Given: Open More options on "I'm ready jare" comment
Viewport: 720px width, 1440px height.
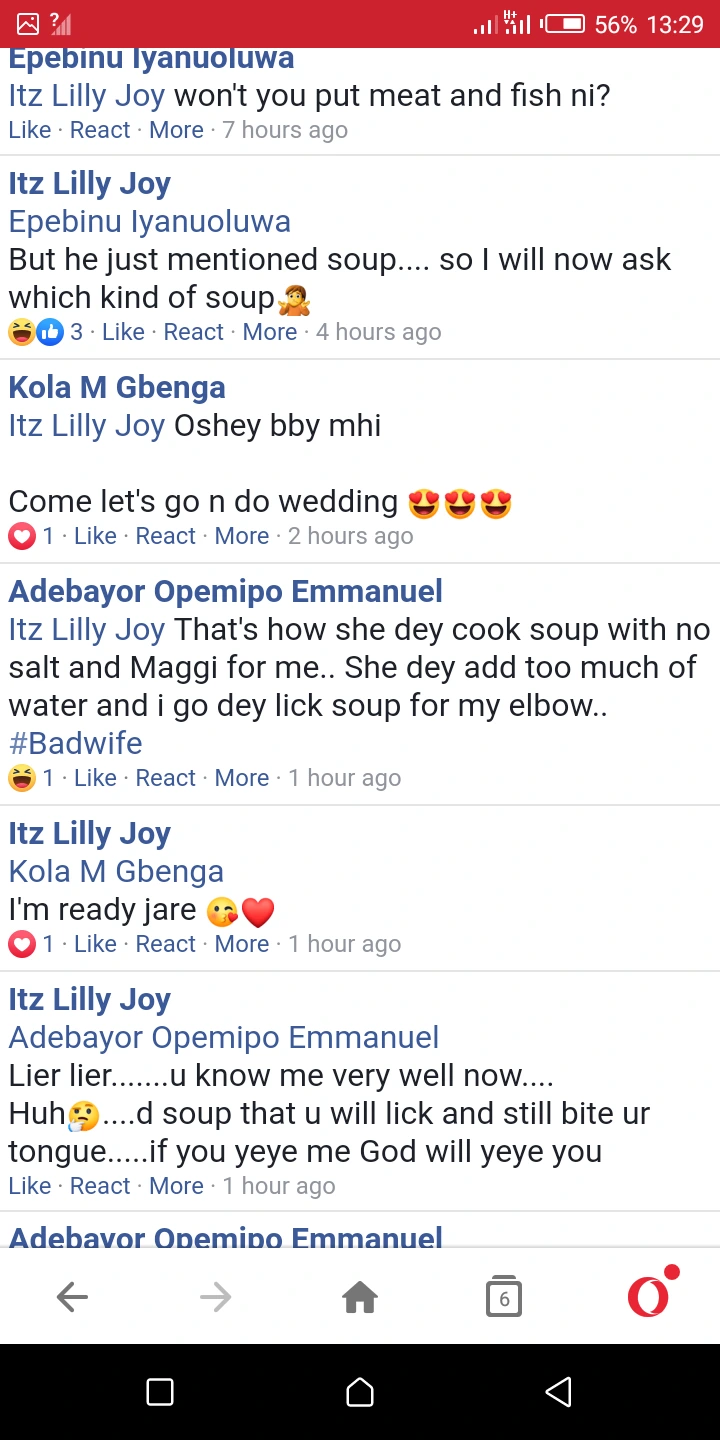Looking at the screenshot, I should tap(242, 944).
